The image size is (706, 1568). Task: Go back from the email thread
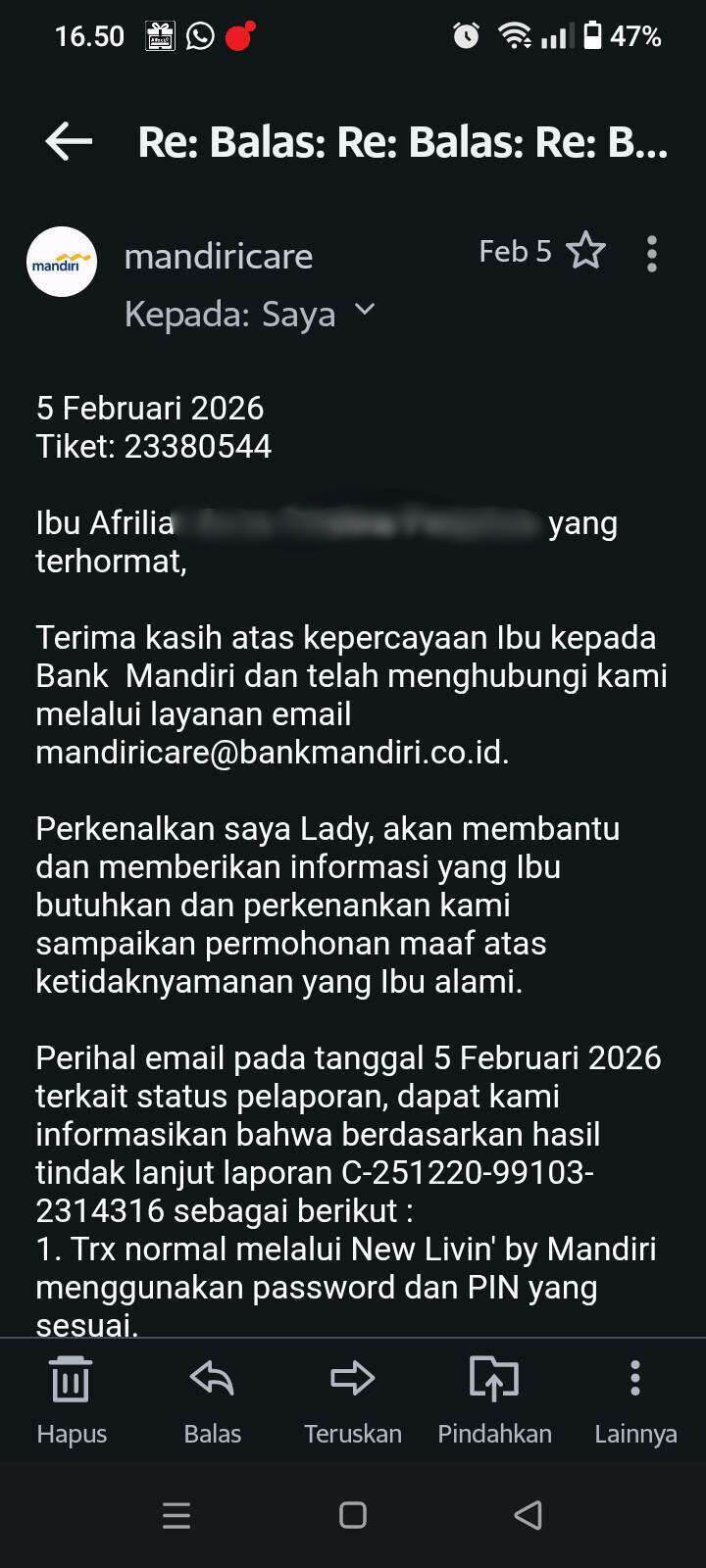[69, 142]
